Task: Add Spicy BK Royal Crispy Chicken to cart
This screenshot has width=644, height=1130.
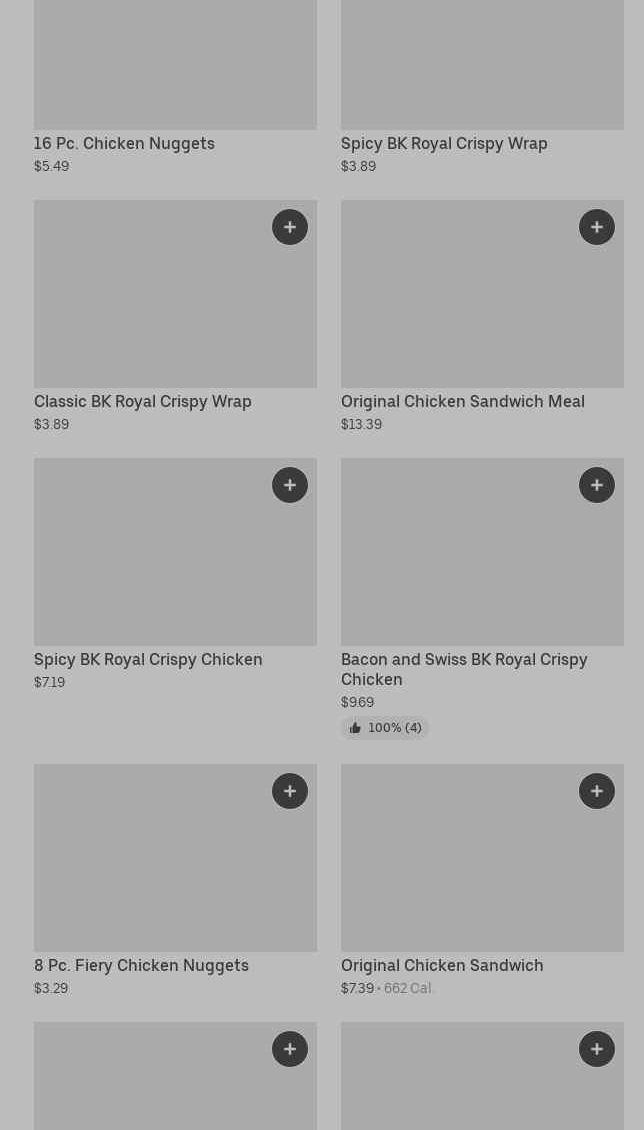Action: (x=290, y=485)
